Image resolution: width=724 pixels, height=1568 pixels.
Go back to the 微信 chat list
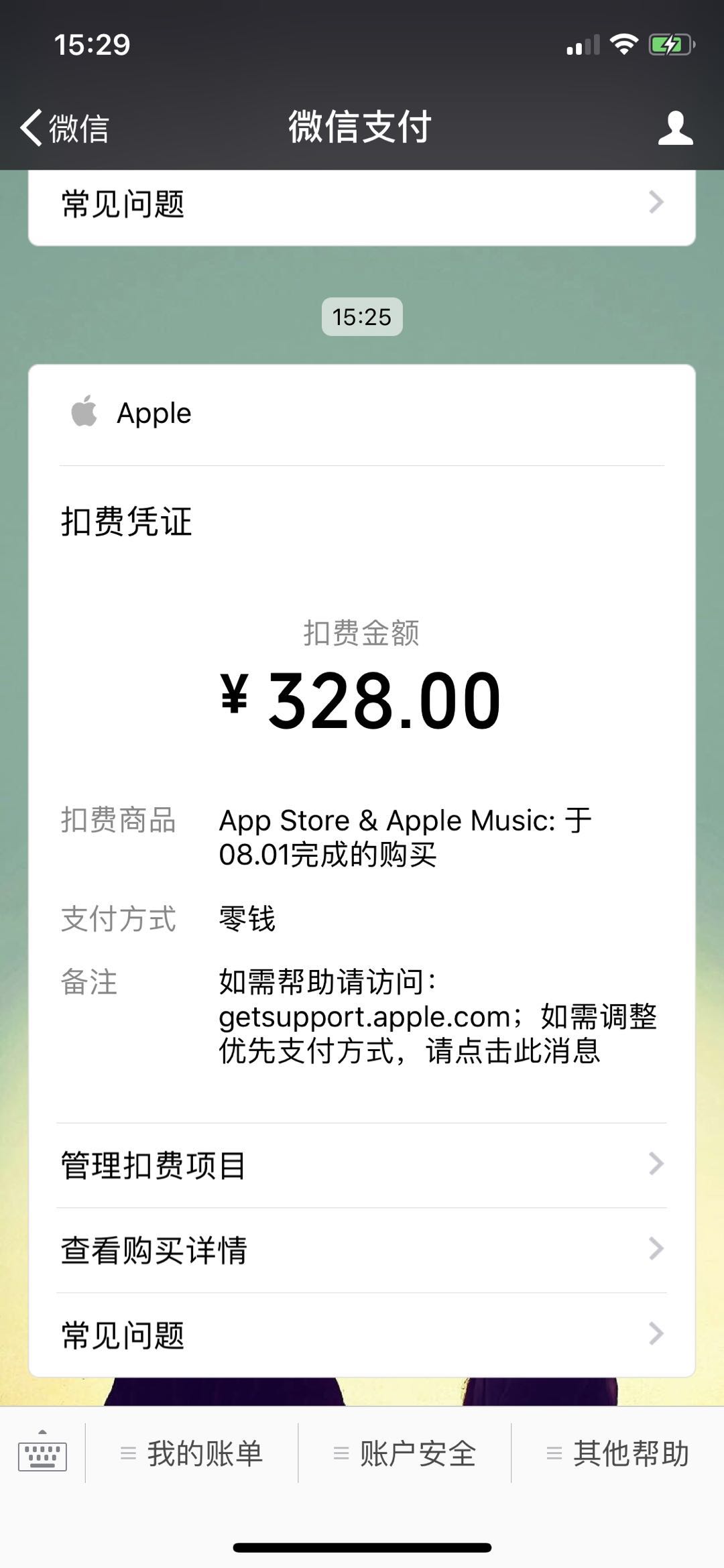tap(64, 127)
